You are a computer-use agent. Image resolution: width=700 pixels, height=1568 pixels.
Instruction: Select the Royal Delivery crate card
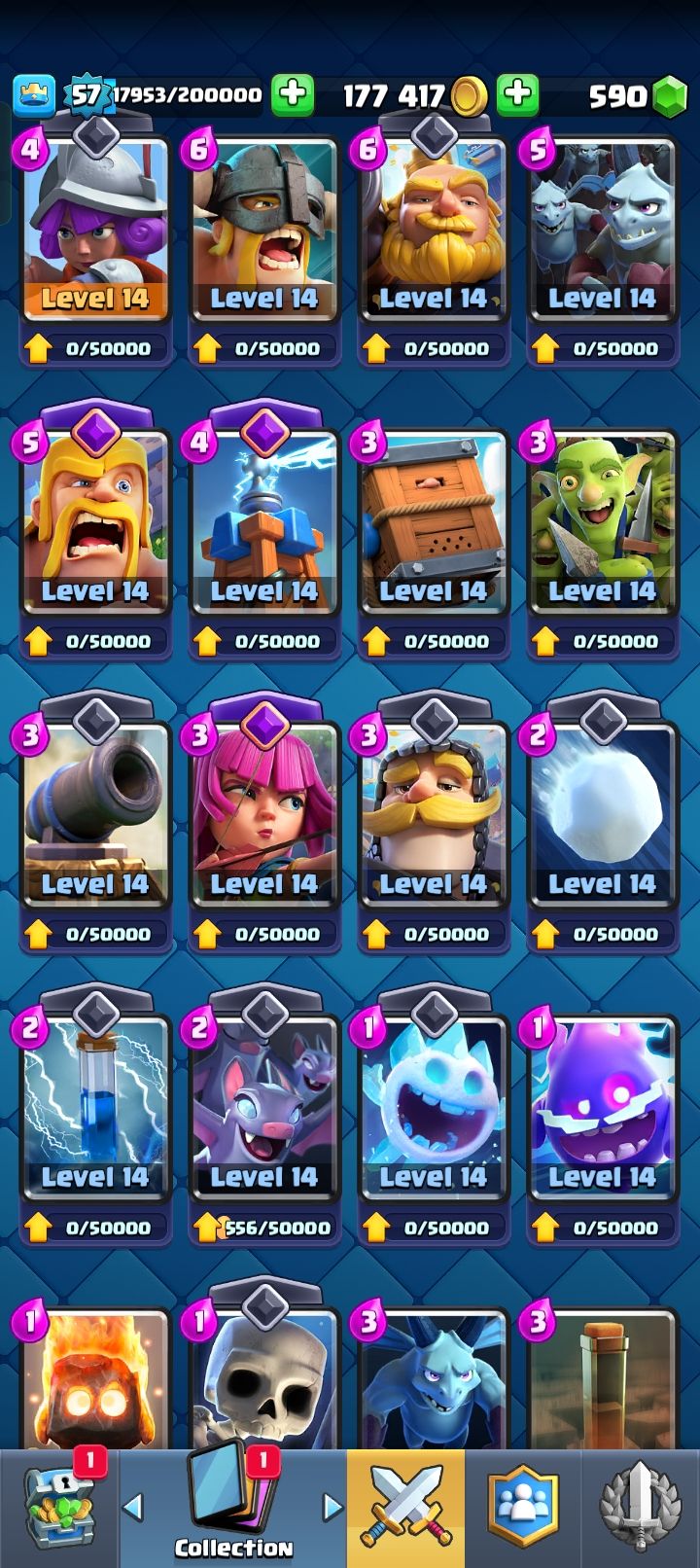[x=433, y=525]
